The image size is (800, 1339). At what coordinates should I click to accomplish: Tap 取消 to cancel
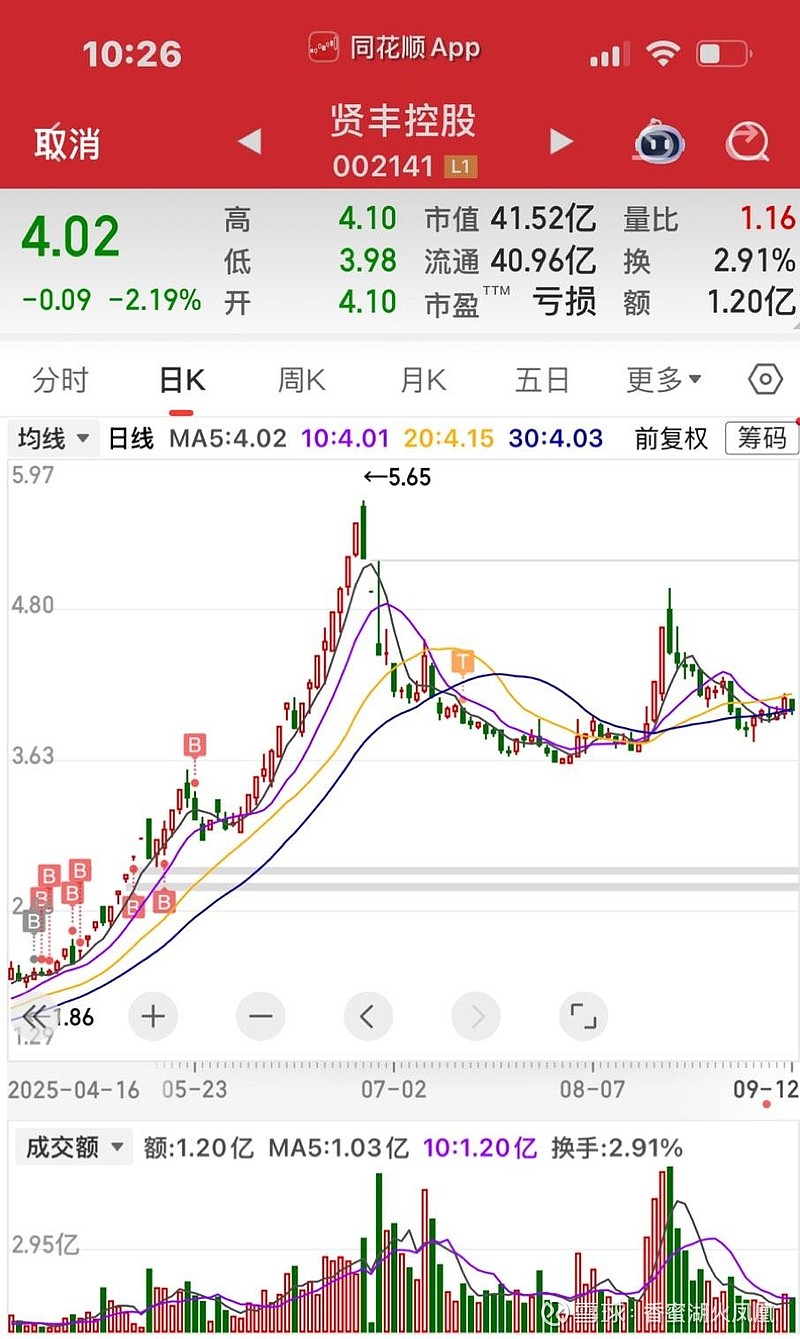tap(67, 143)
